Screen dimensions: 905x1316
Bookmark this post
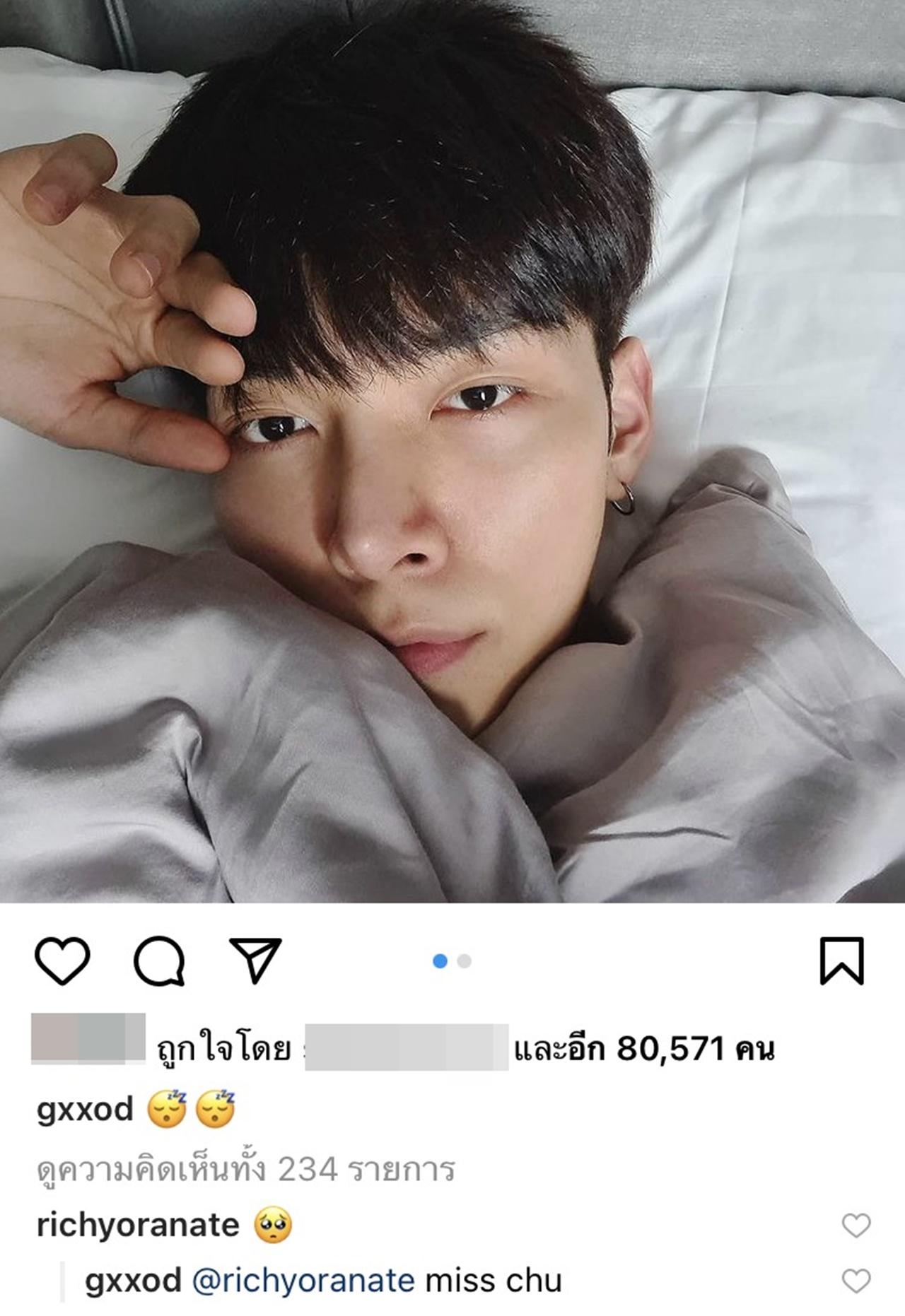click(841, 960)
